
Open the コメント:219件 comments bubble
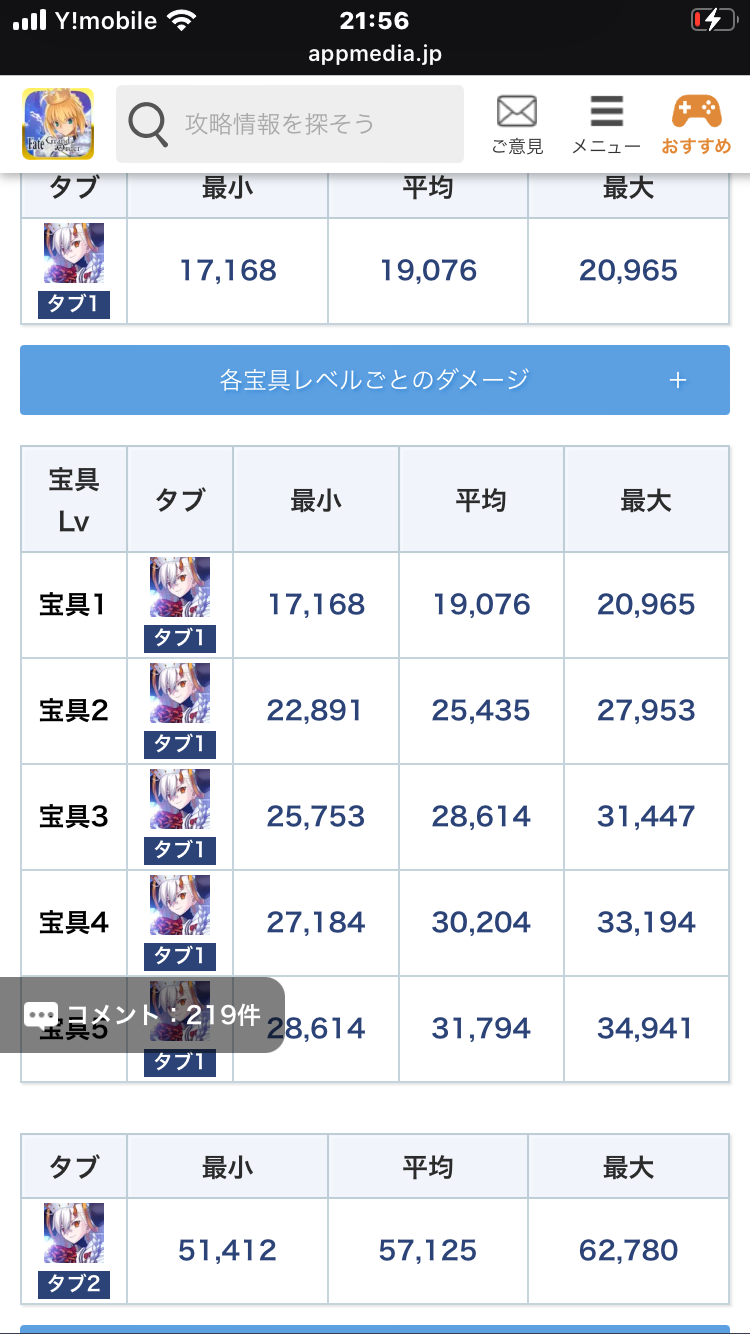(142, 1015)
